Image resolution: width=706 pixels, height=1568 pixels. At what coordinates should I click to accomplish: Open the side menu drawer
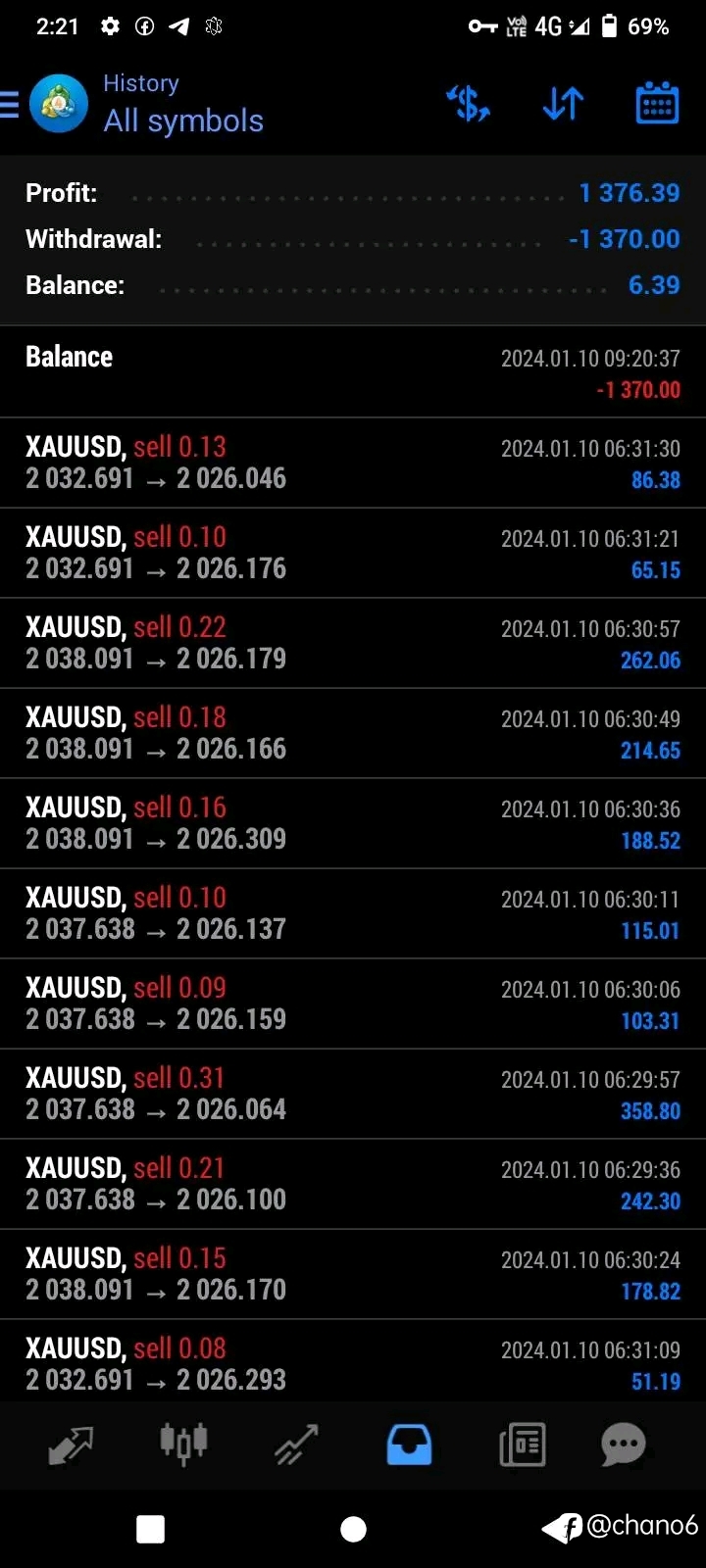tap(10, 103)
